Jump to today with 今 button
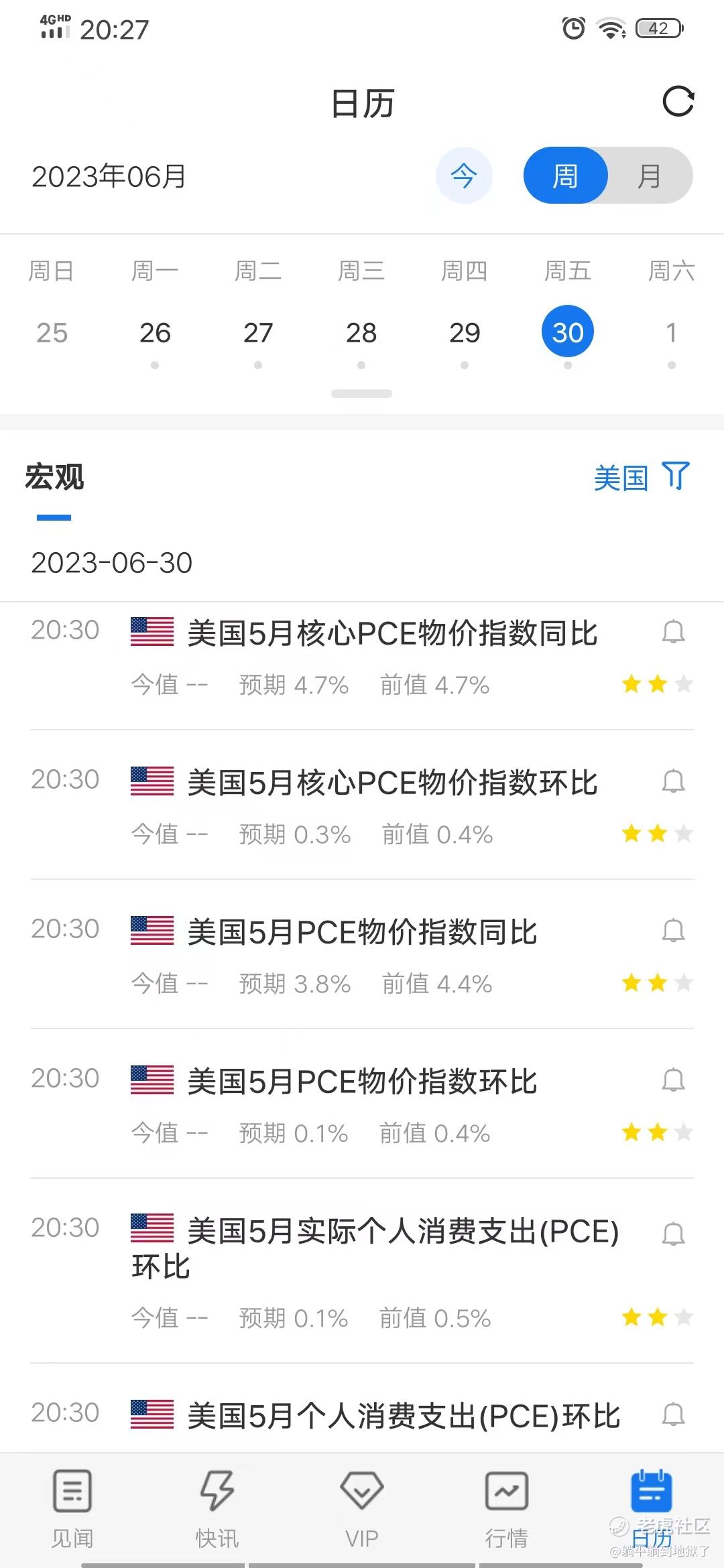724x1568 pixels. pyautogui.click(x=464, y=176)
